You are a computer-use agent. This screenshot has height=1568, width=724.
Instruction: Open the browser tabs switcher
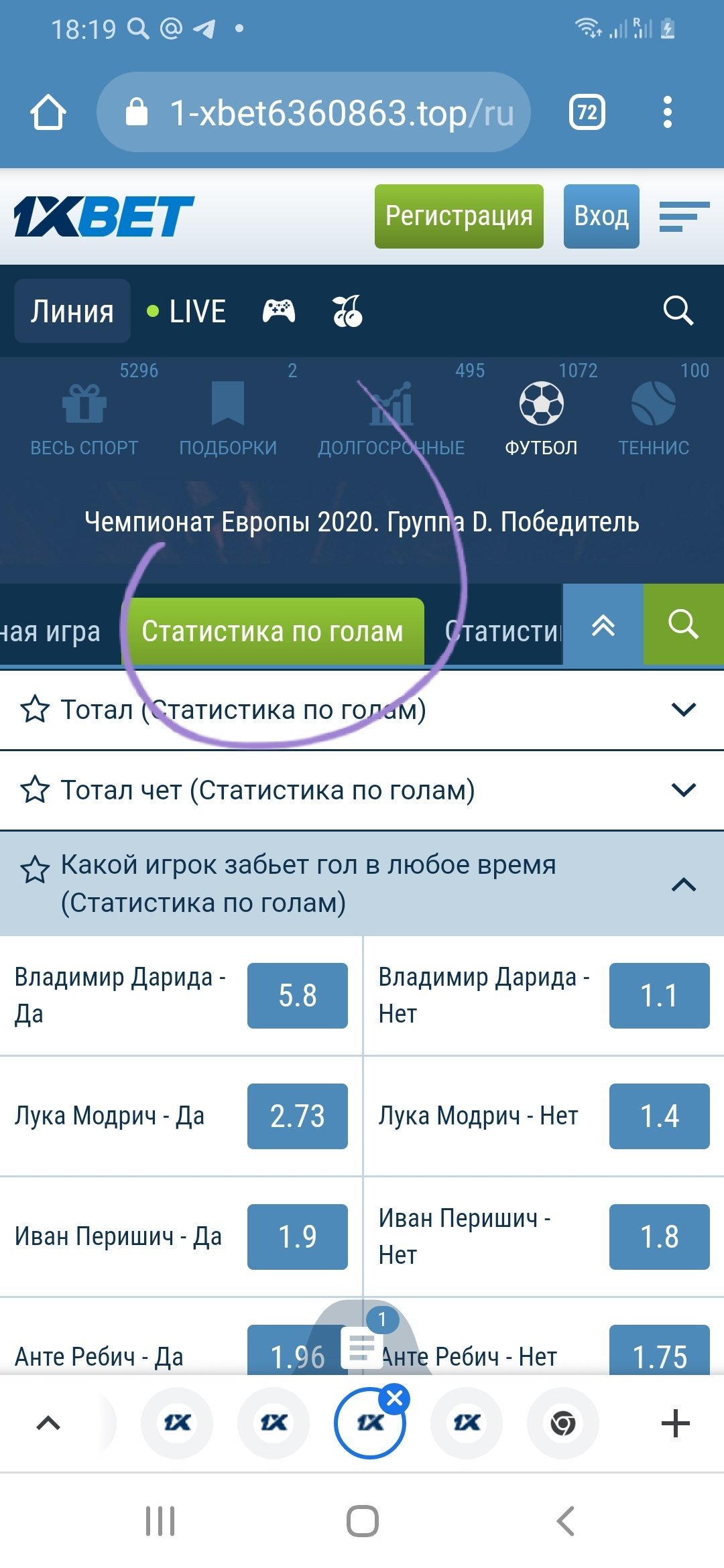click(587, 112)
